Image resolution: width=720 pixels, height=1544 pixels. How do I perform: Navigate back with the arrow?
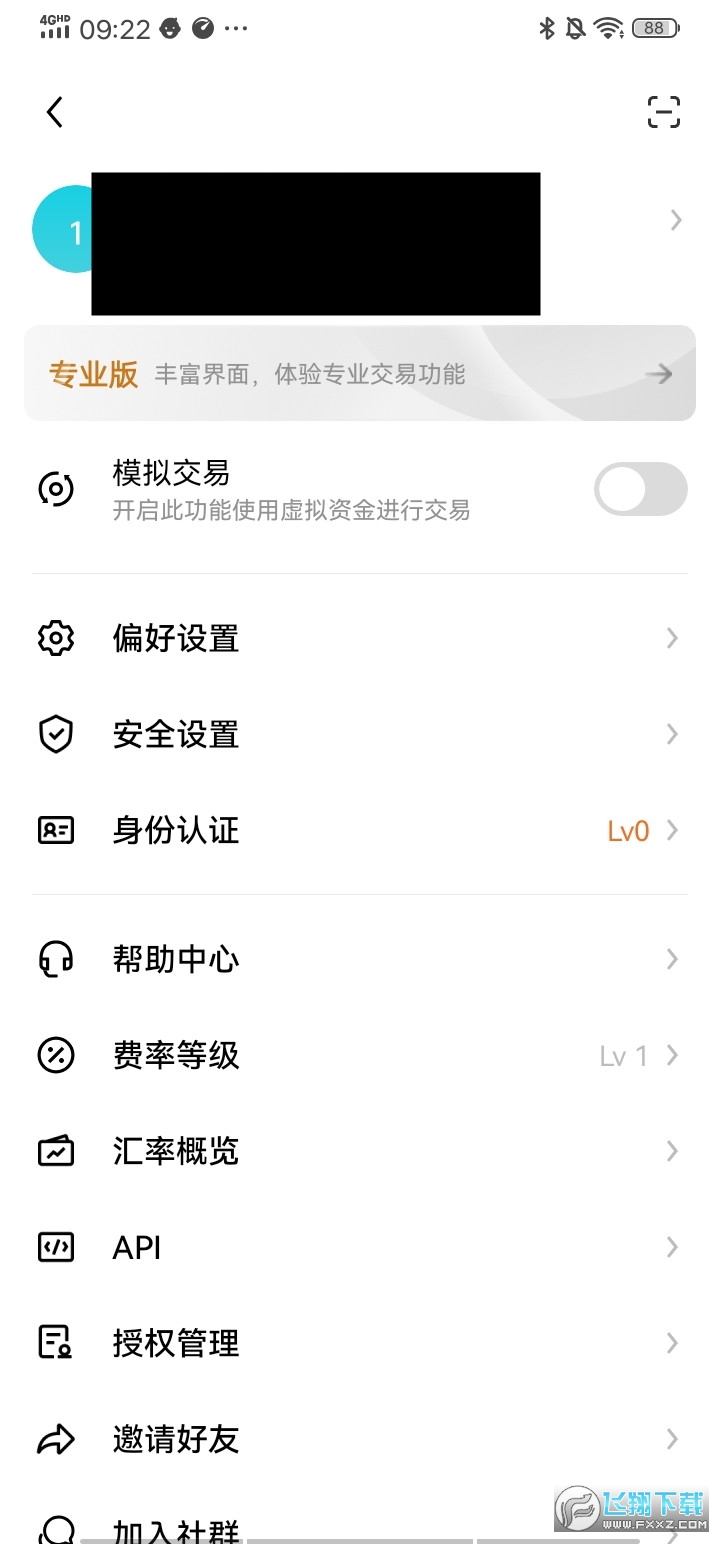pos(55,113)
